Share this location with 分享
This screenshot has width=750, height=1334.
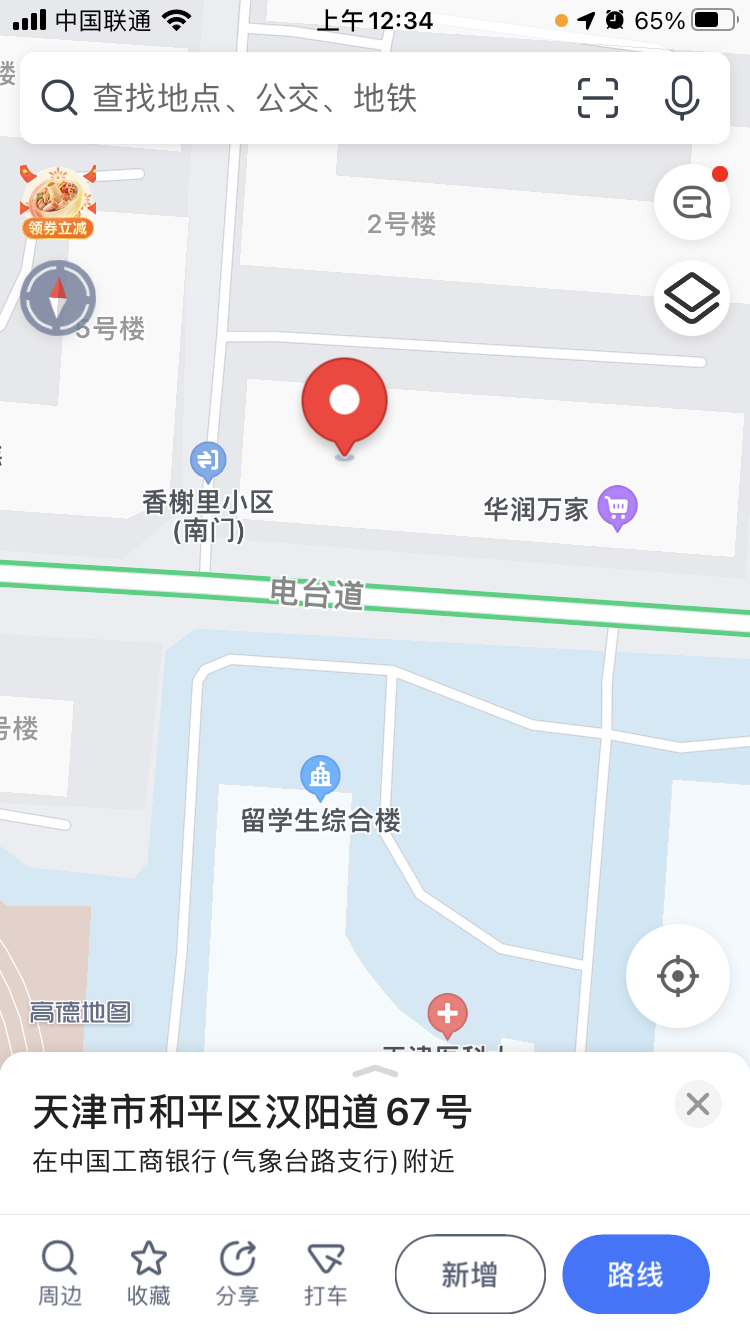tap(237, 1273)
